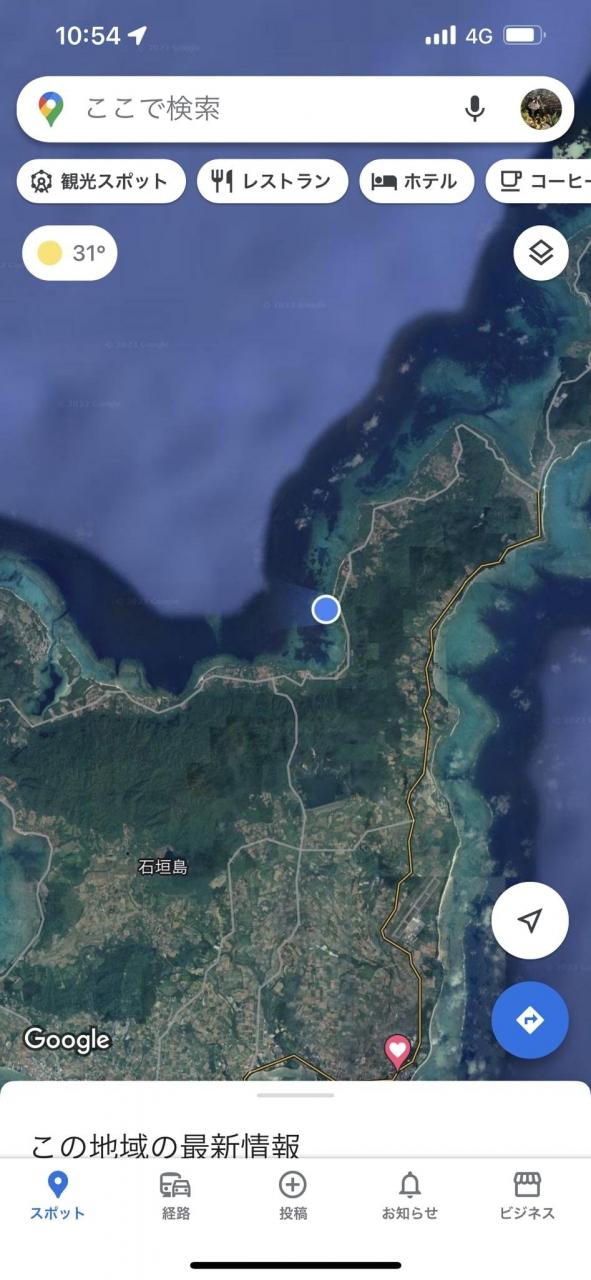Viewport: 591px width, 1280px height.
Task: Filter the map by レストラン
Action: pyautogui.click(x=272, y=182)
